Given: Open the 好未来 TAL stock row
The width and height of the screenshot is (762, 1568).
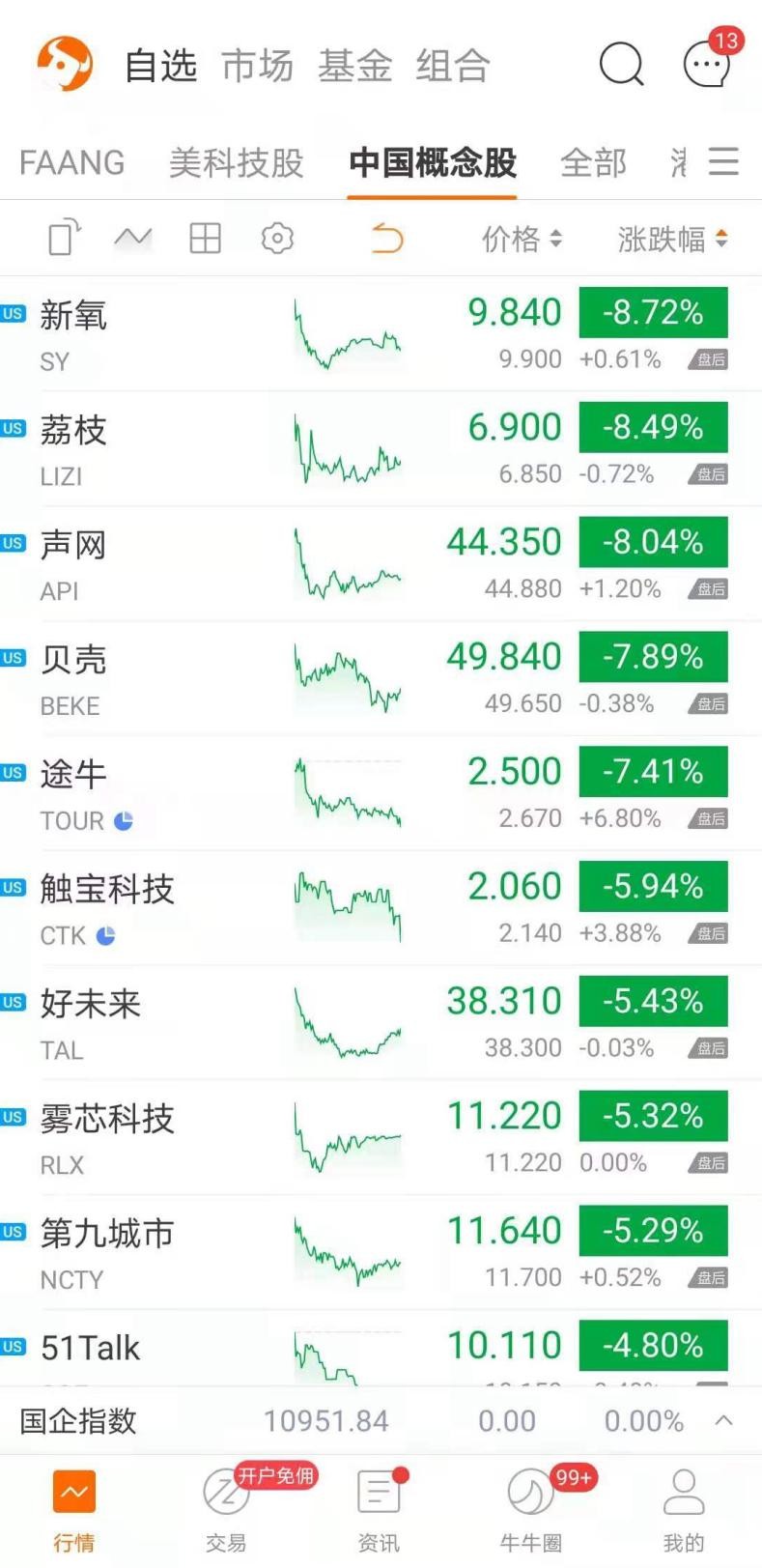Looking at the screenshot, I should pyautogui.click(x=381, y=1023).
